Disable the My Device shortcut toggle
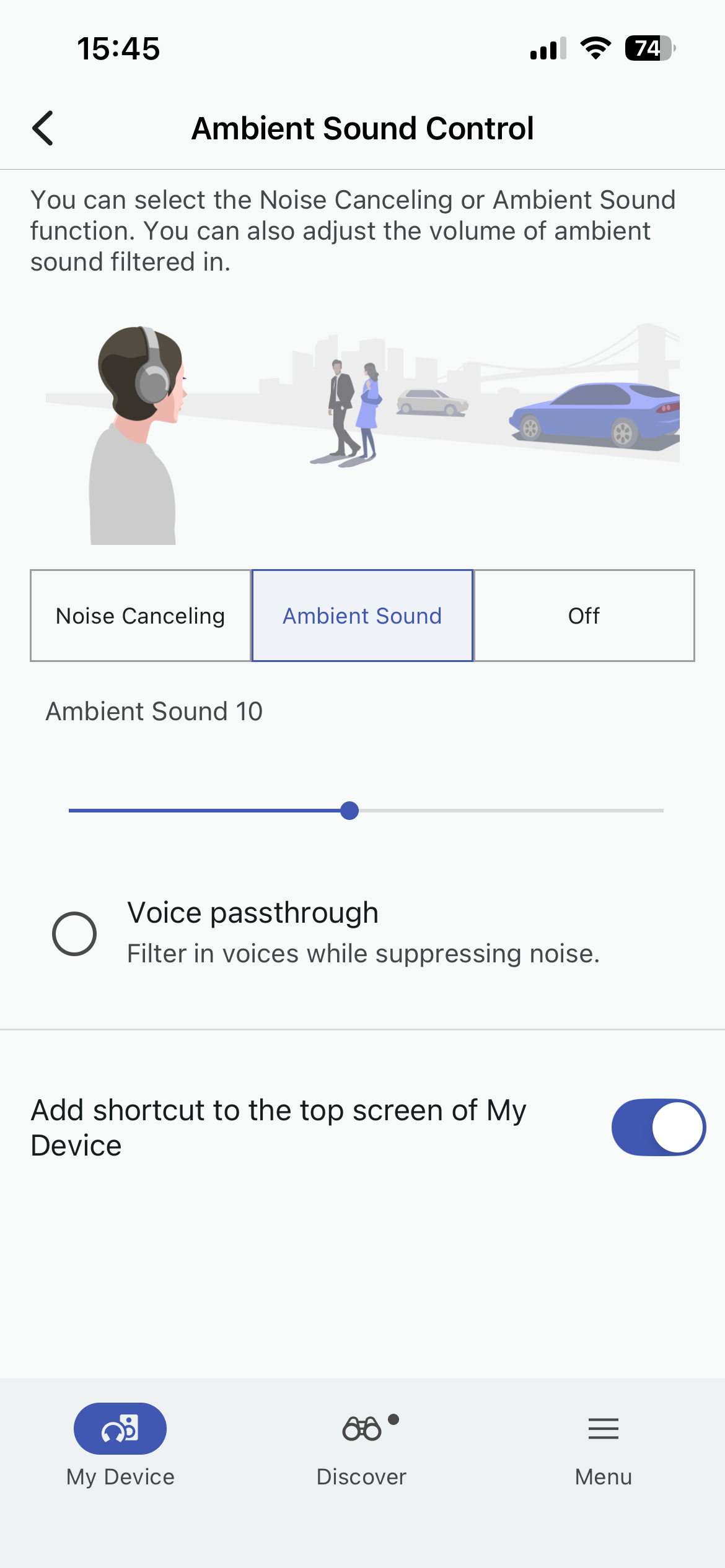Image resolution: width=725 pixels, height=1568 pixels. click(x=658, y=1127)
